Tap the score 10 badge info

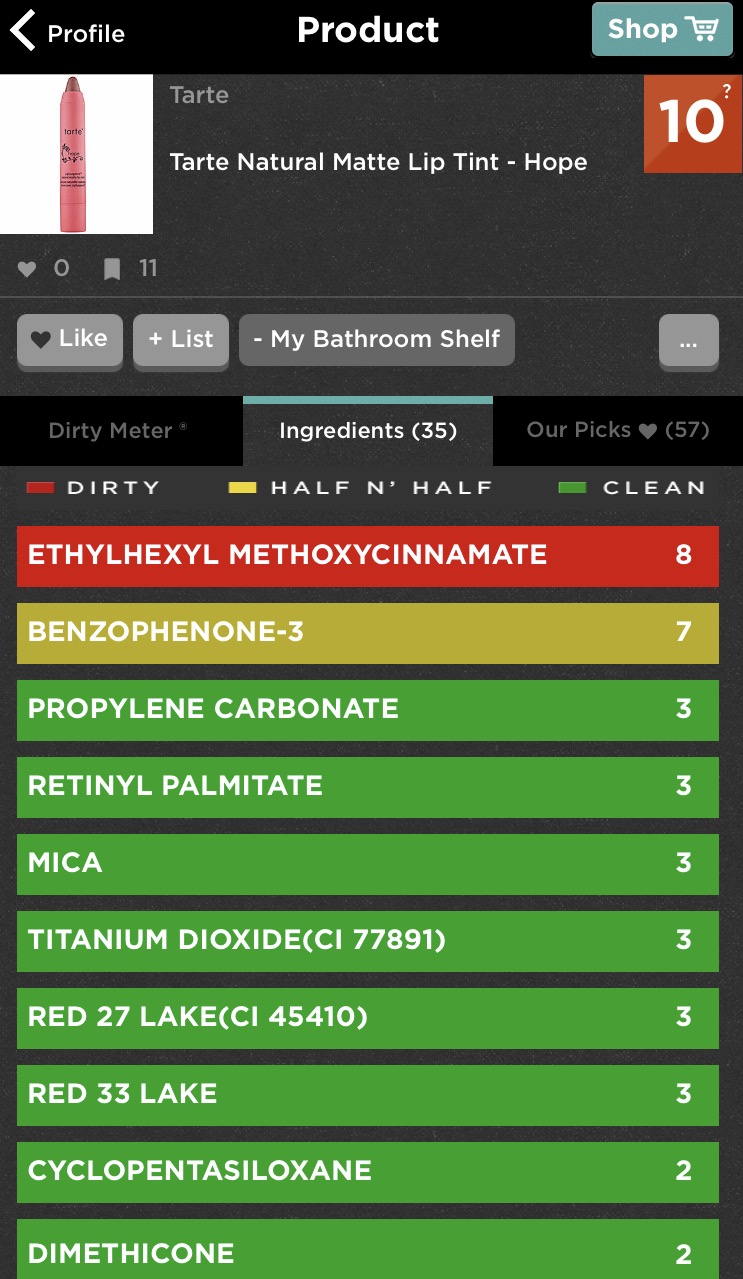[693, 122]
